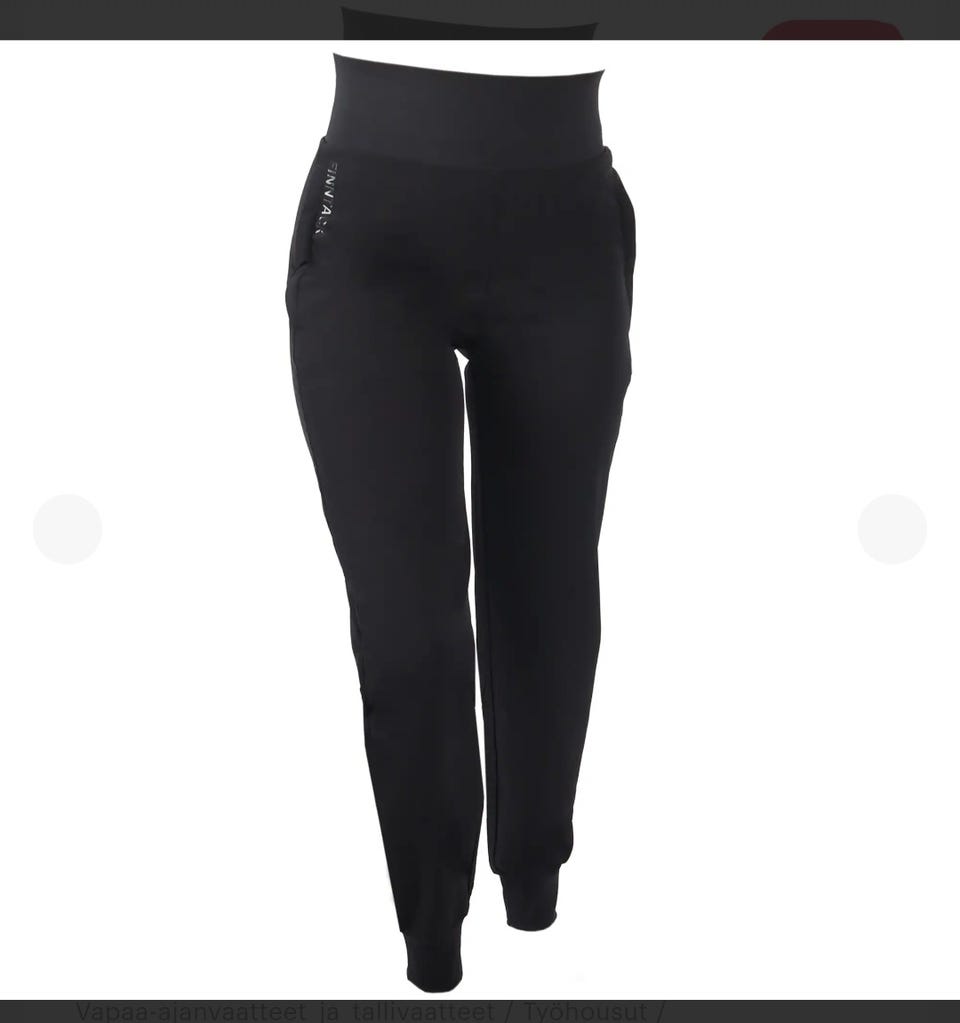Go to the previous product image
Viewport: 960px width, 1023px height.
68,529
